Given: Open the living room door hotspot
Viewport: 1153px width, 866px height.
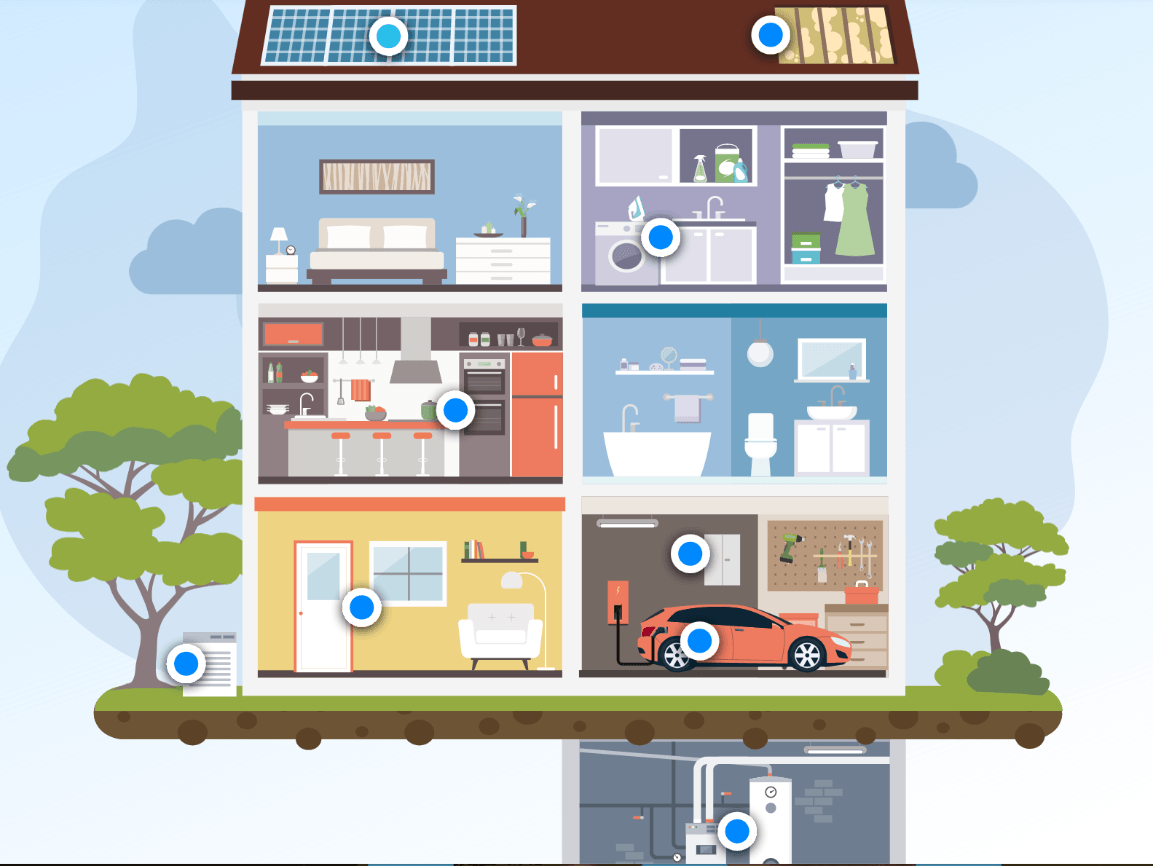Looking at the screenshot, I should (x=361, y=607).
